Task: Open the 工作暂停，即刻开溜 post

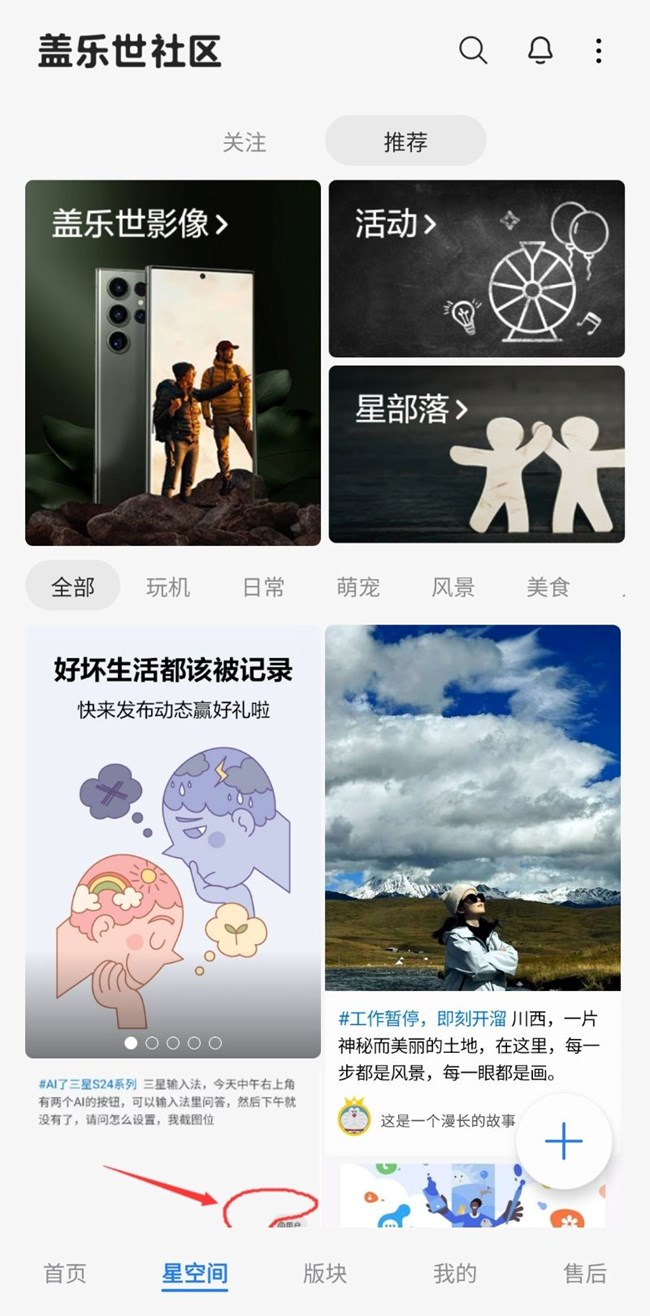Action: coord(472,1045)
